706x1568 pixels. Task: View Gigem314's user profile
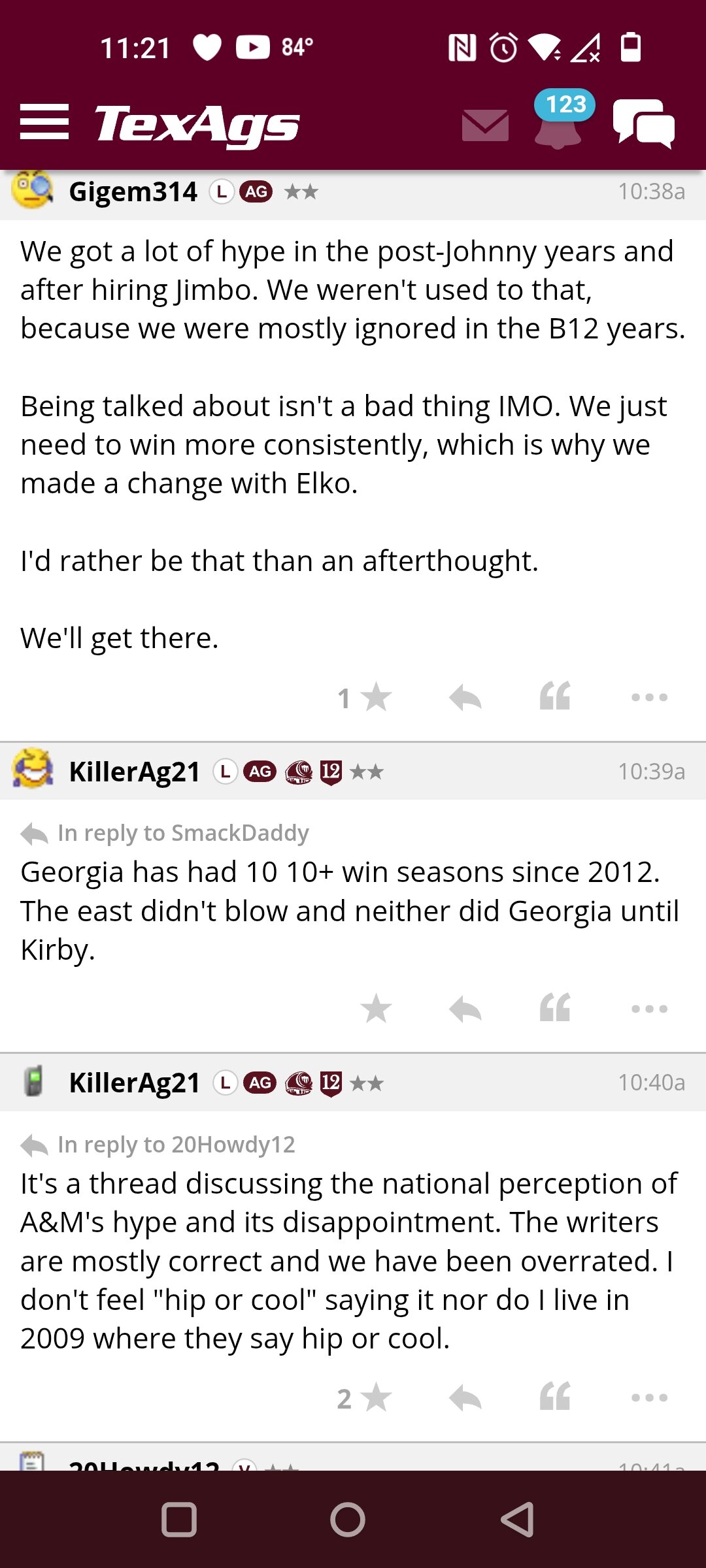(133, 192)
